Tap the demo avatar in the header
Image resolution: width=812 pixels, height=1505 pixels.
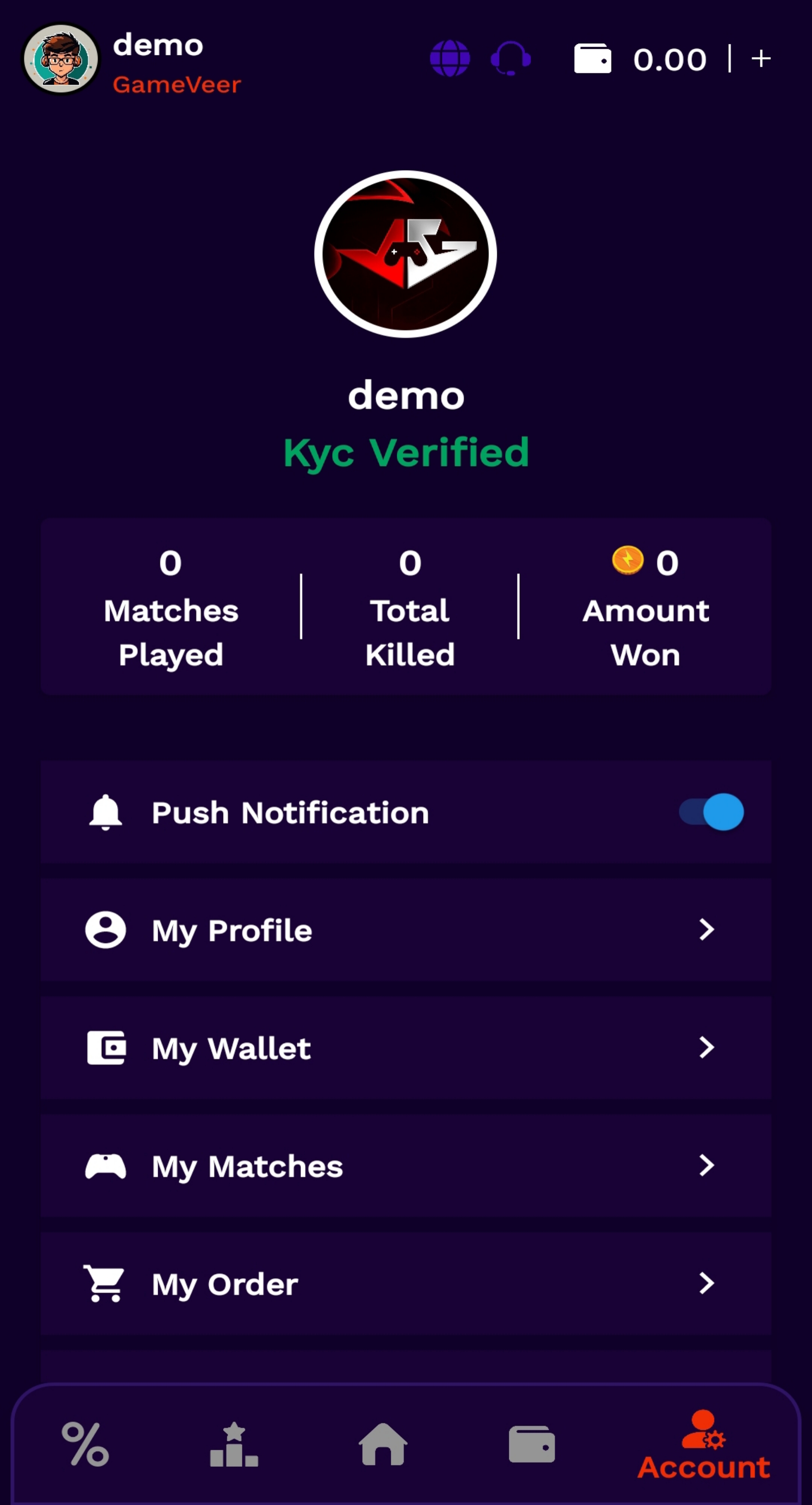[x=61, y=59]
